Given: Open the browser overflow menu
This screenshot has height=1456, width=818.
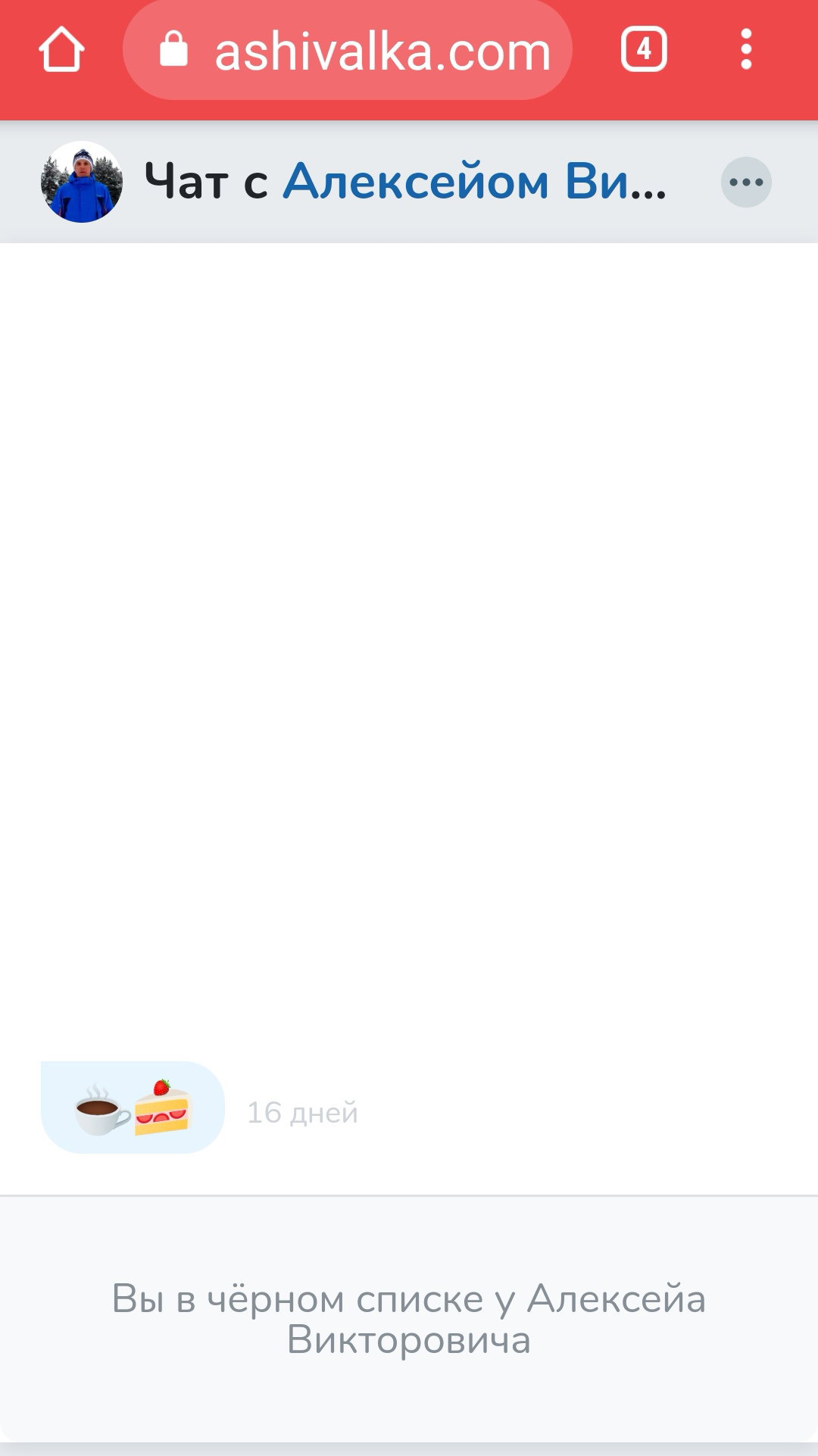Looking at the screenshot, I should click(746, 50).
